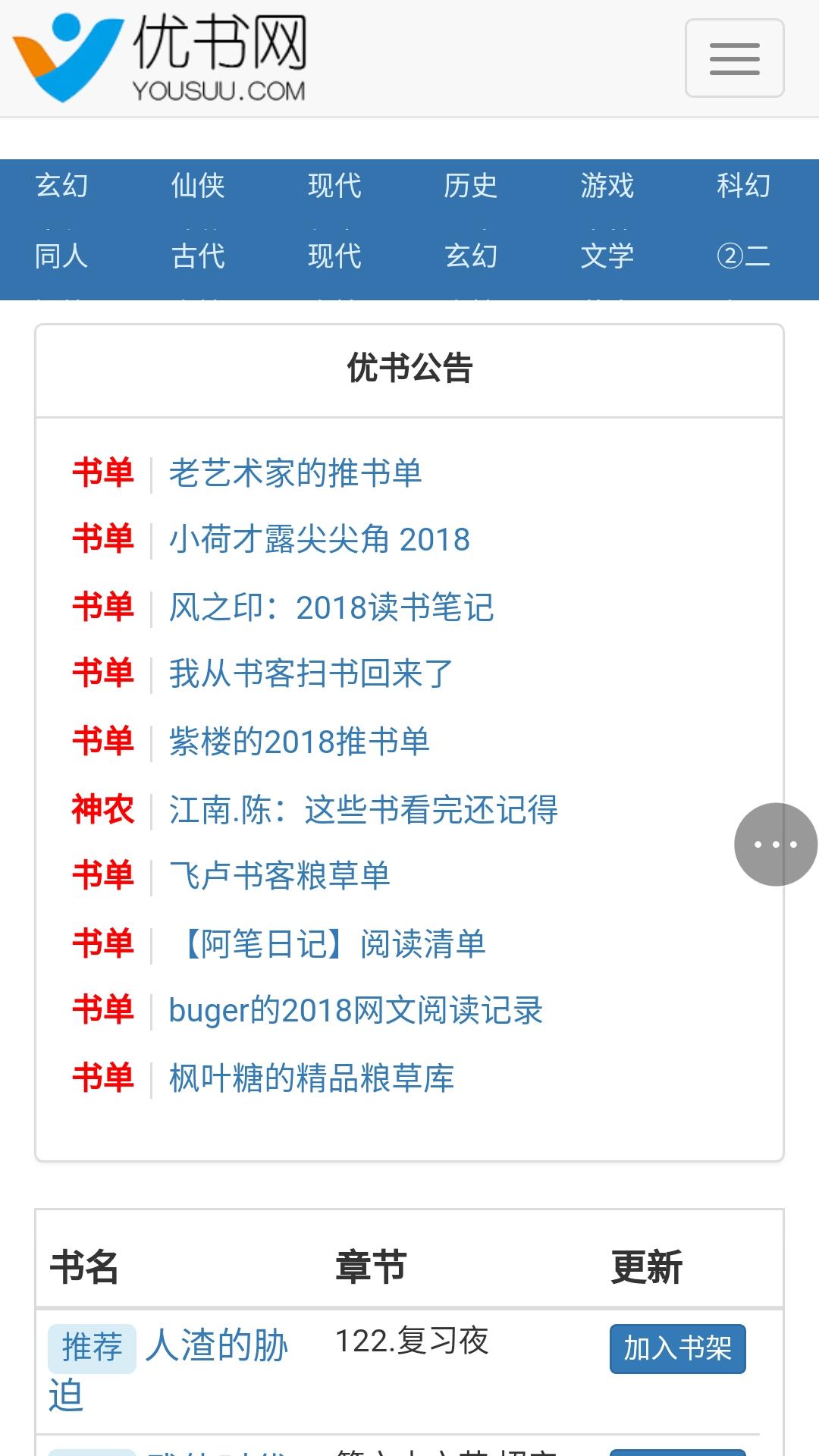The image size is (819, 1456).
Task: Open 飞卢书客粮草单 booklist
Action: (x=279, y=876)
